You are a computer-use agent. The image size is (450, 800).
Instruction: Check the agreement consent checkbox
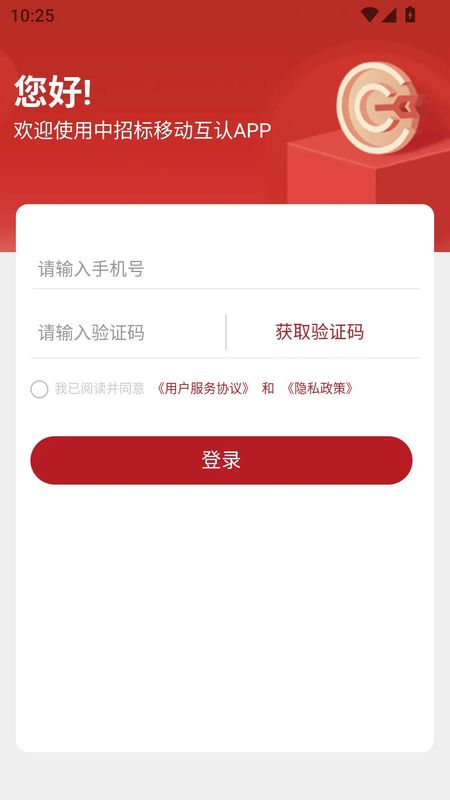point(39,389)
